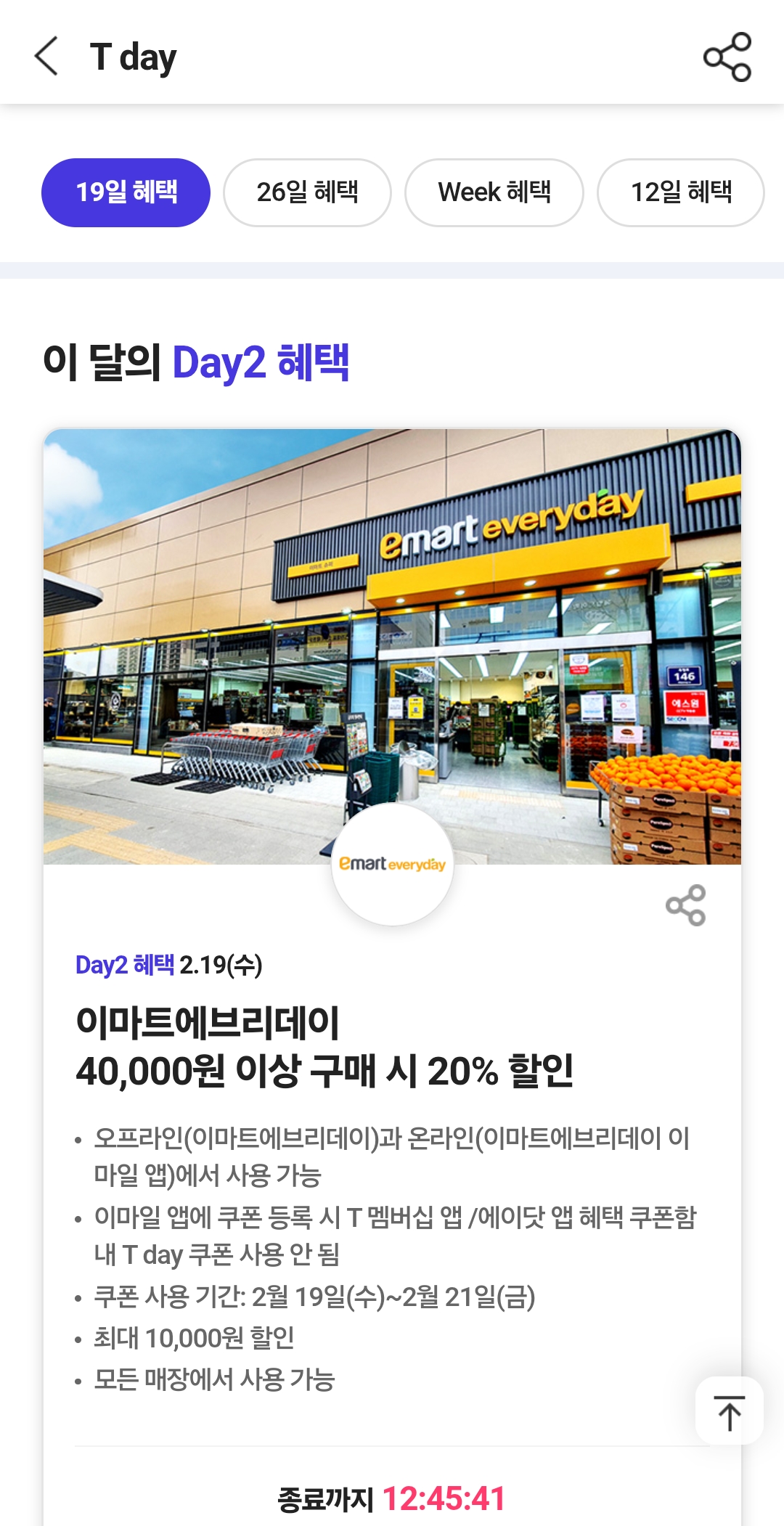Switch to the 12일 혜택 tab
The image size is (784, 1526).
(x=680, y=192)
